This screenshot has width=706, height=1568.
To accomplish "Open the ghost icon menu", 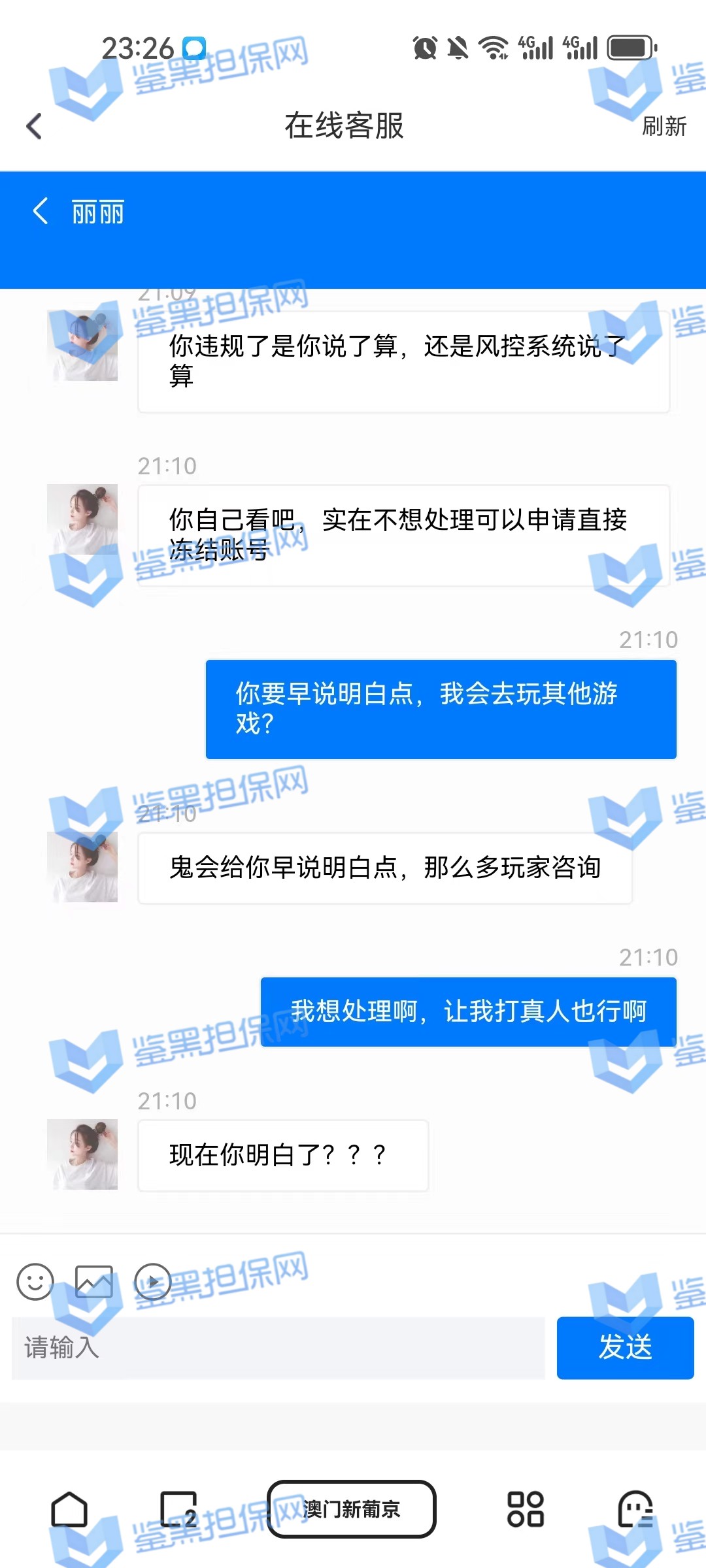I will pos(635,1509).
